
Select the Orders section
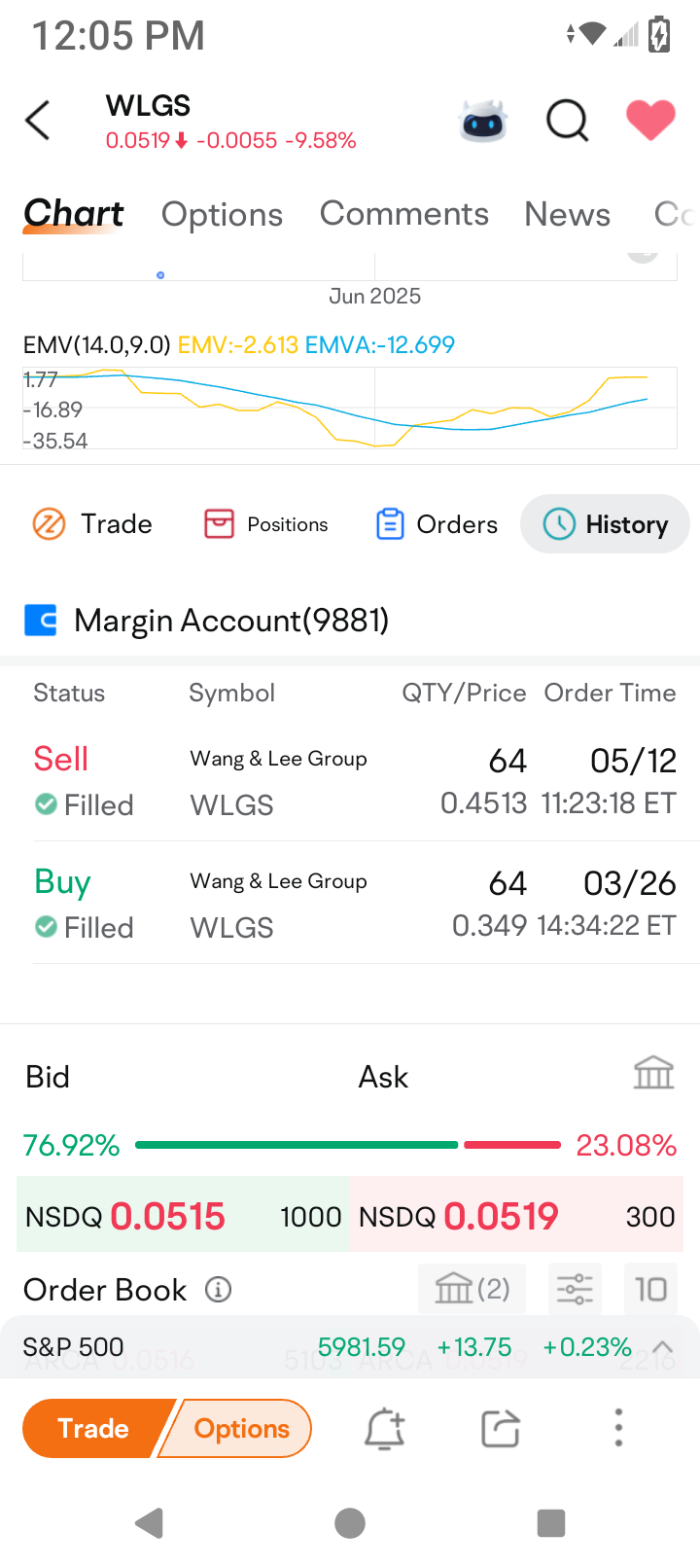point(437,524)
